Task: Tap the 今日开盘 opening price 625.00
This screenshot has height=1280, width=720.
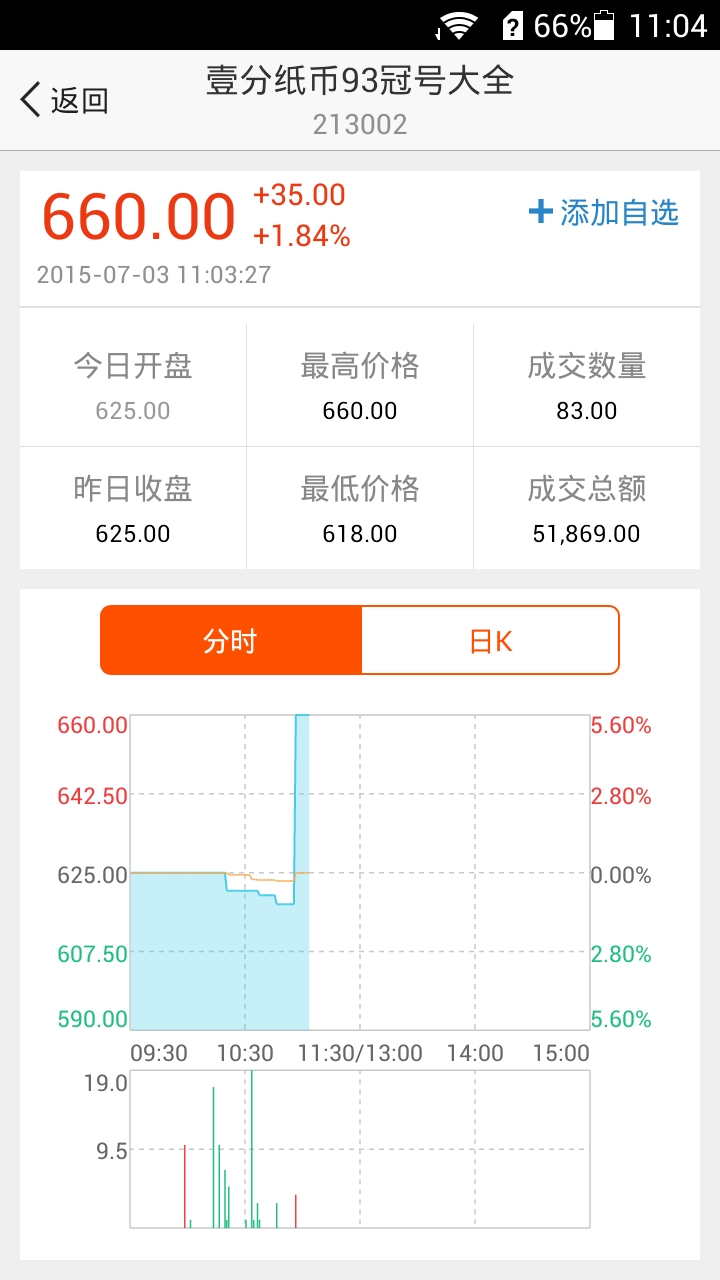Action: point(131,410)
